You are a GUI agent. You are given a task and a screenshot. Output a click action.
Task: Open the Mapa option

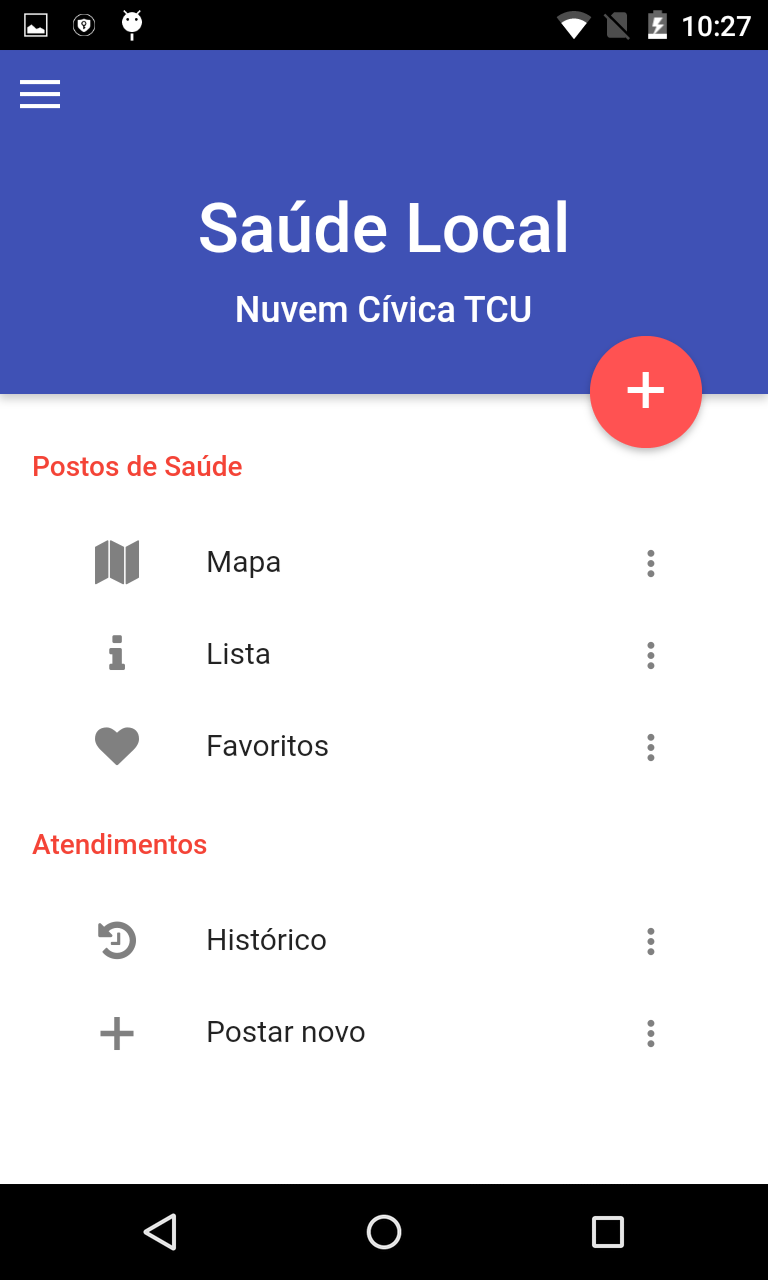click(243, 562)
